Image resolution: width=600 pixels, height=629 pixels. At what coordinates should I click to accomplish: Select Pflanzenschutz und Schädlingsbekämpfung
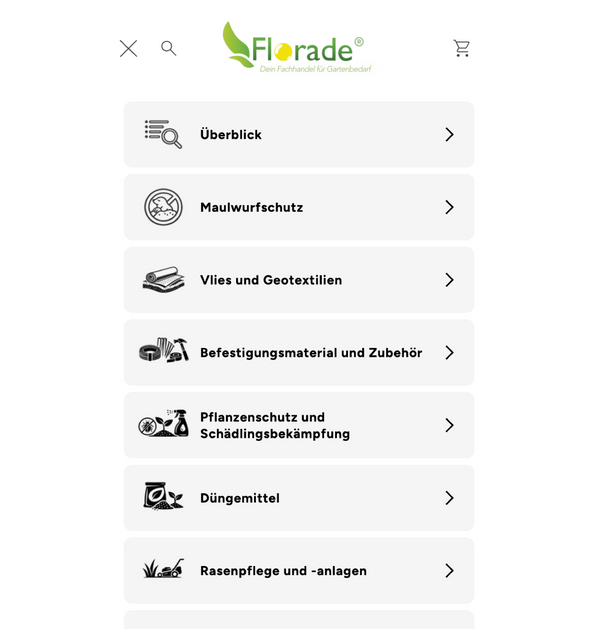click(x=299, y=425)
